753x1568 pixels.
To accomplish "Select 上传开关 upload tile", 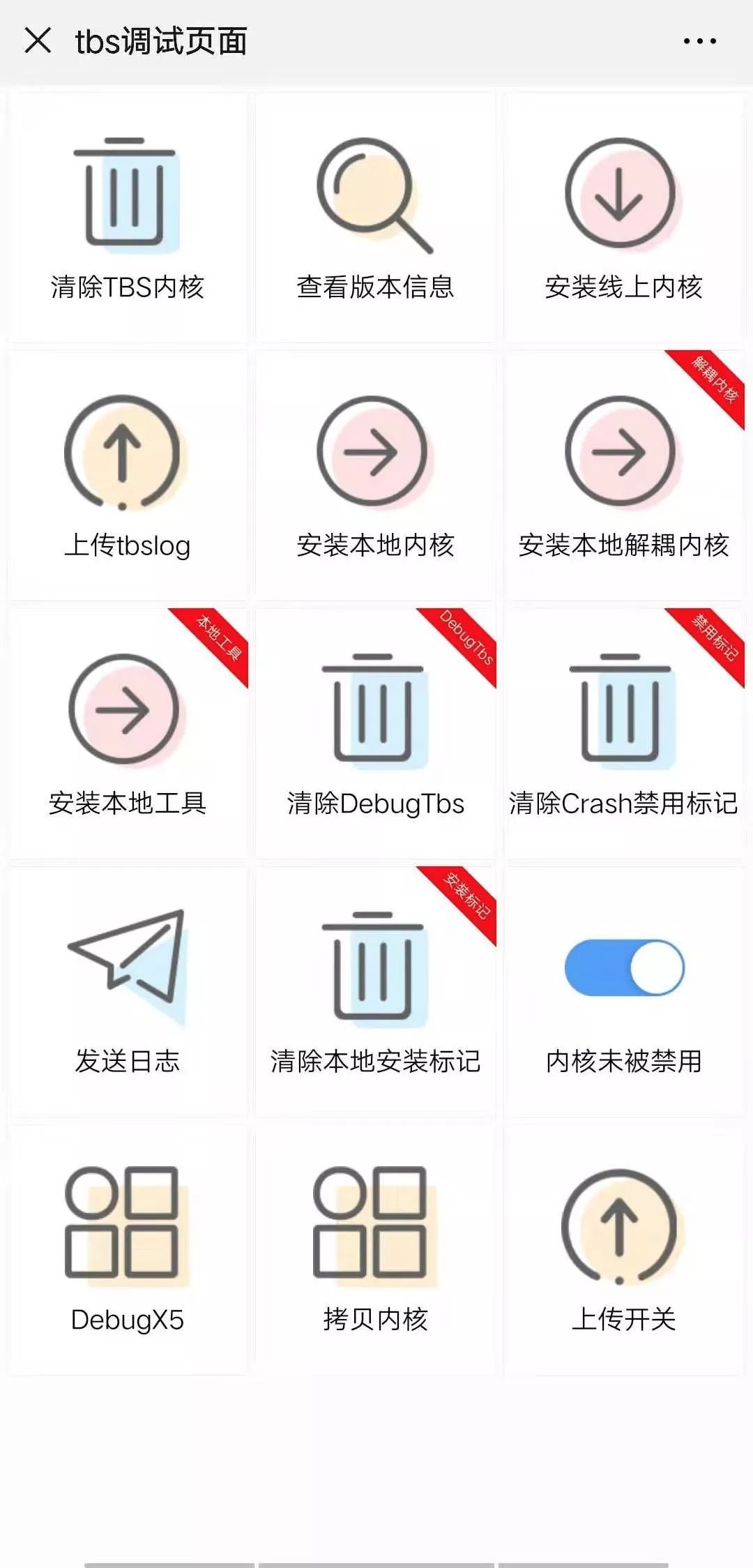I will 623,1250.
